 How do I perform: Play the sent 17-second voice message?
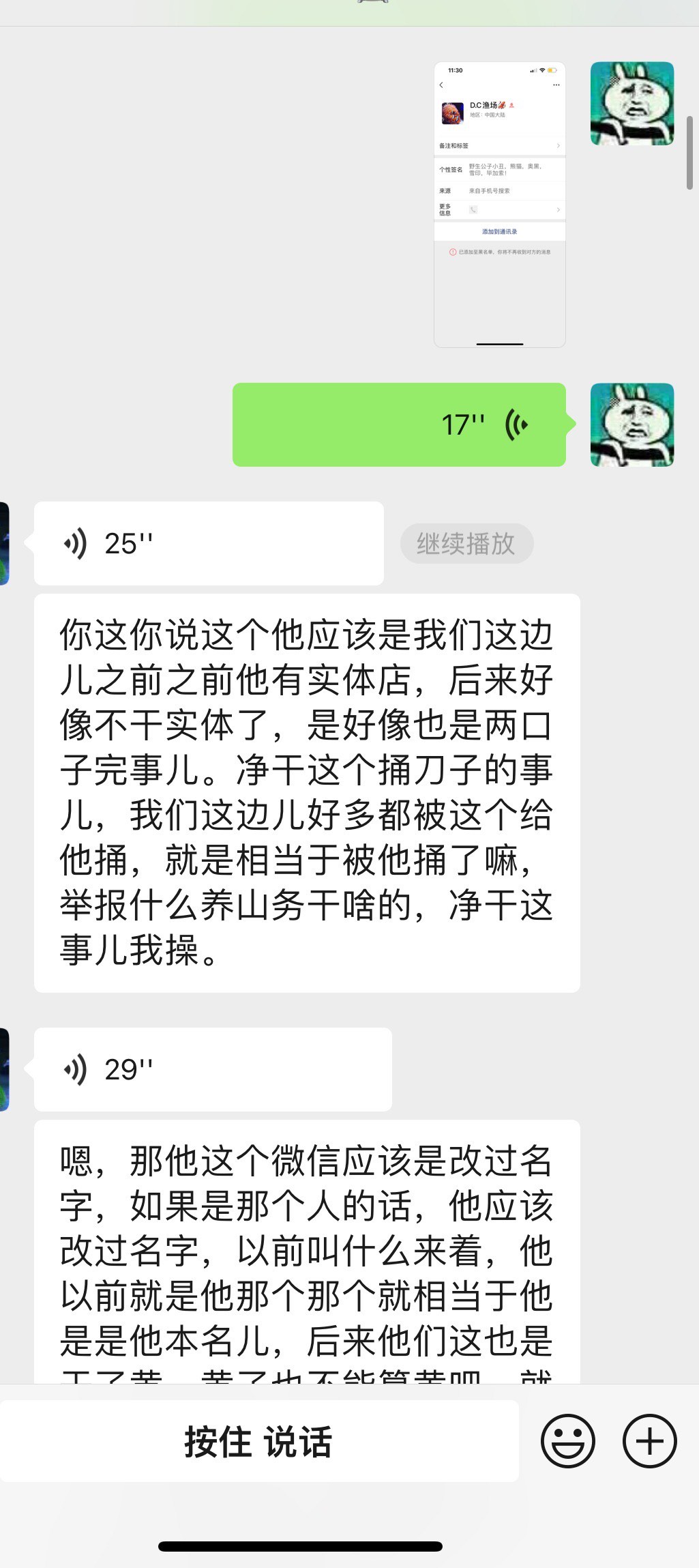(x=399, y=424)
